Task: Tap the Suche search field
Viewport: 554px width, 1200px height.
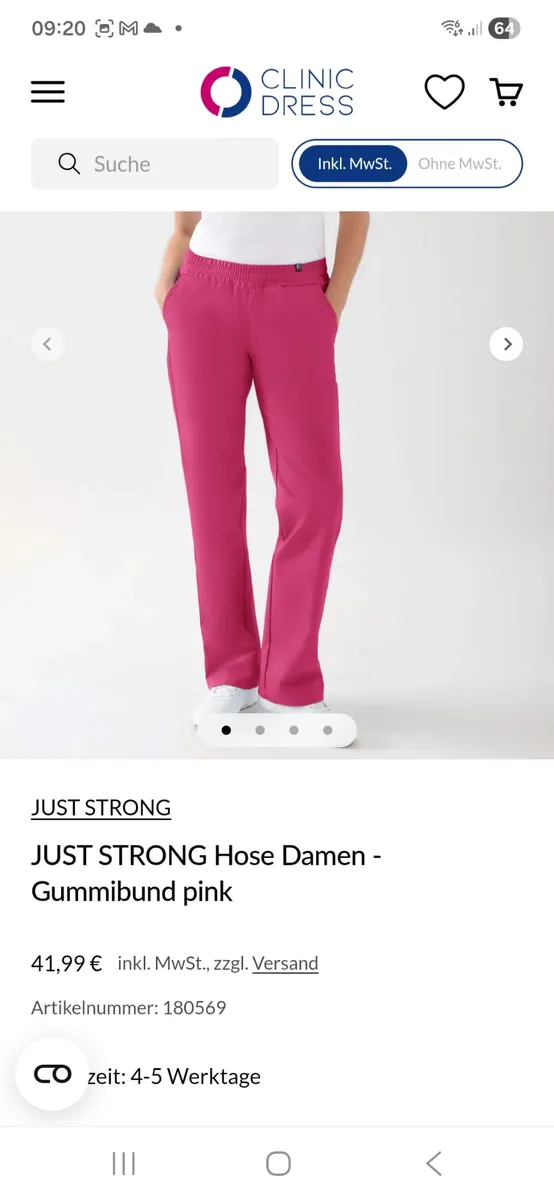Action: tap(155, 164)
